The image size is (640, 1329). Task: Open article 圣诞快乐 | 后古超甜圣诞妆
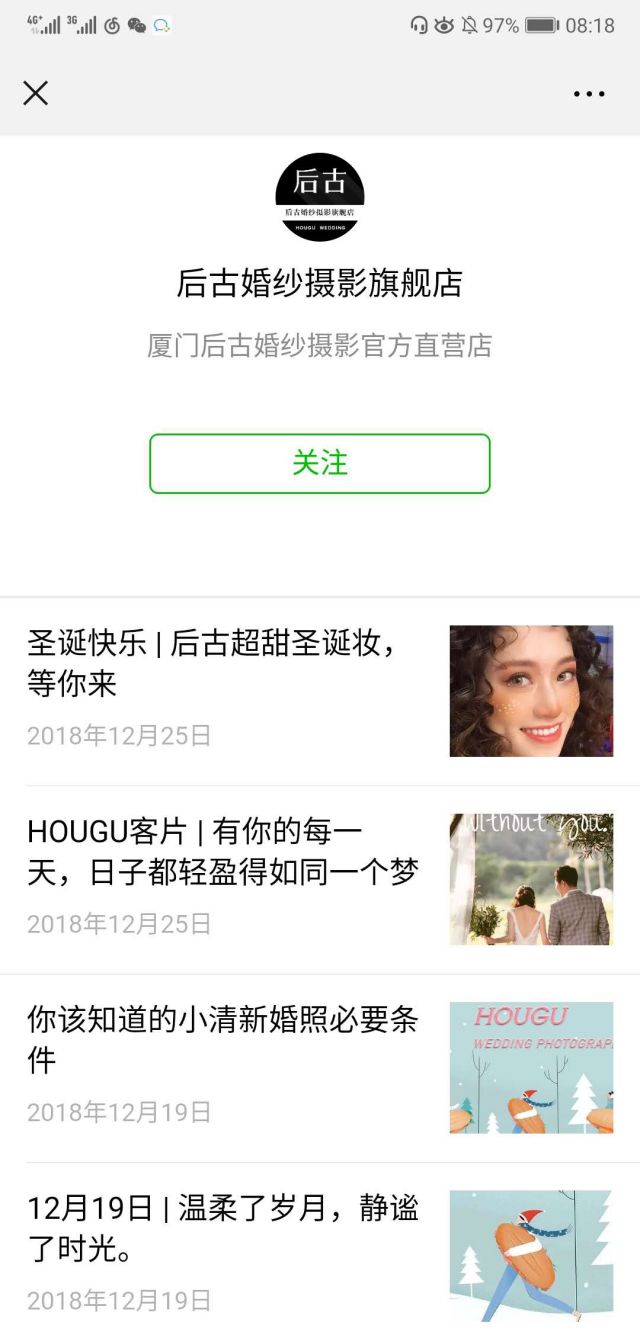[x=220, y=664]
